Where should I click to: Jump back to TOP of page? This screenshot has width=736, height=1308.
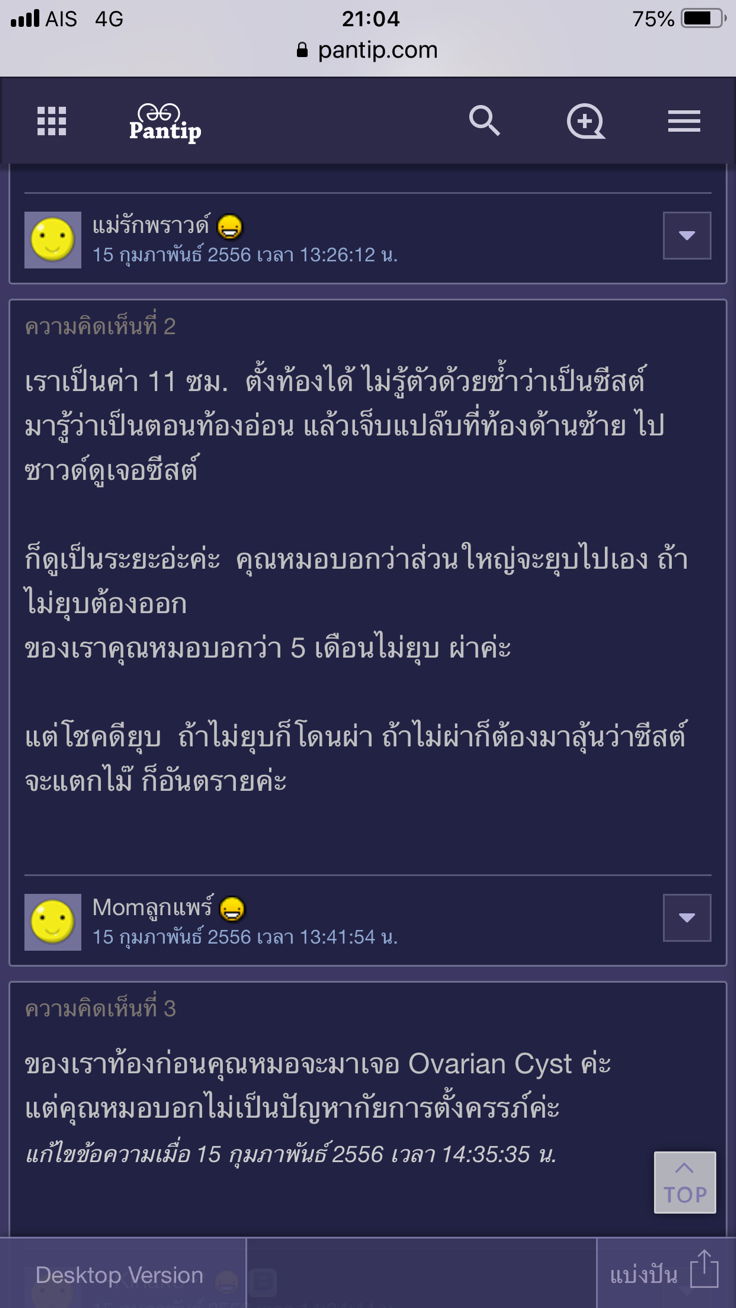[685, 1183]
